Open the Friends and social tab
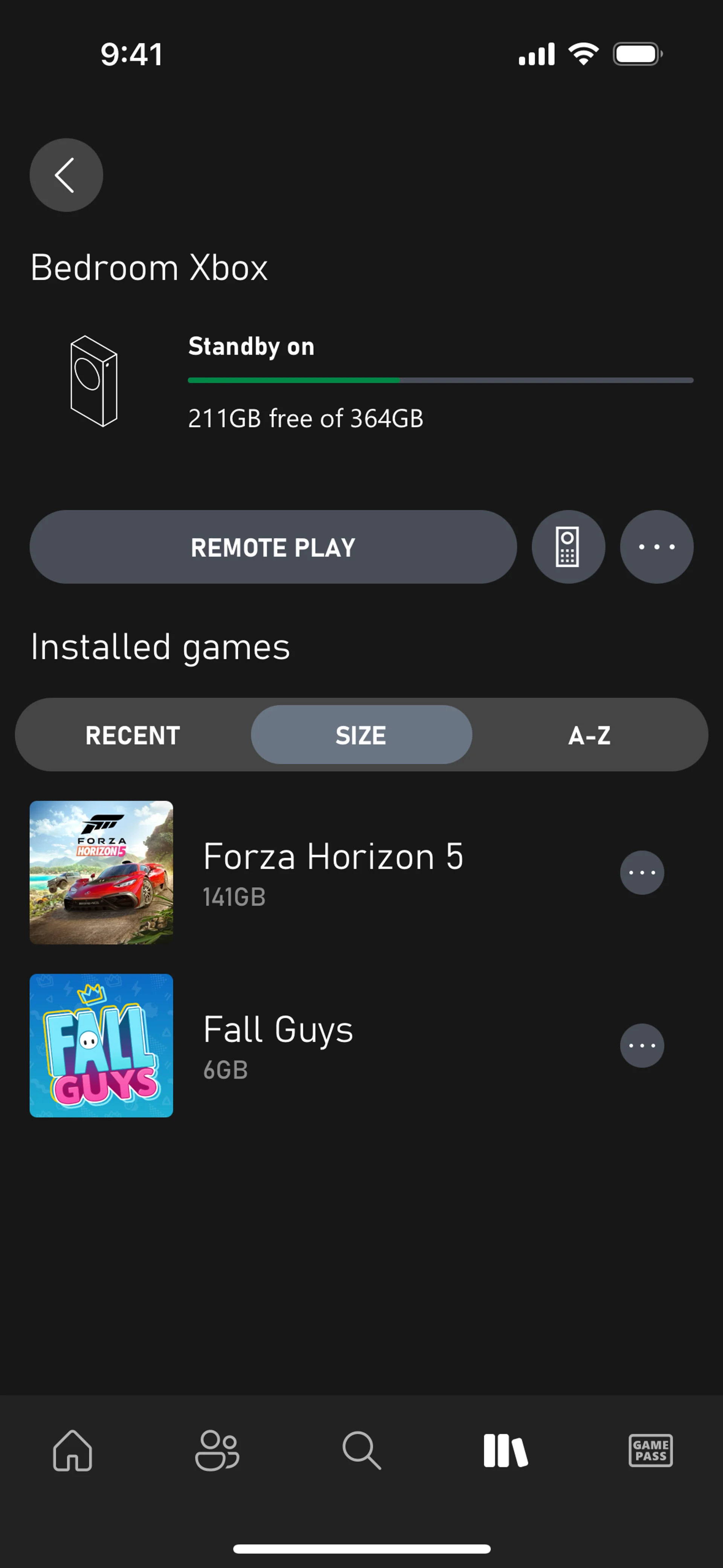The height and width of the screenshot is (1568, 723). tap(217, 1450)
